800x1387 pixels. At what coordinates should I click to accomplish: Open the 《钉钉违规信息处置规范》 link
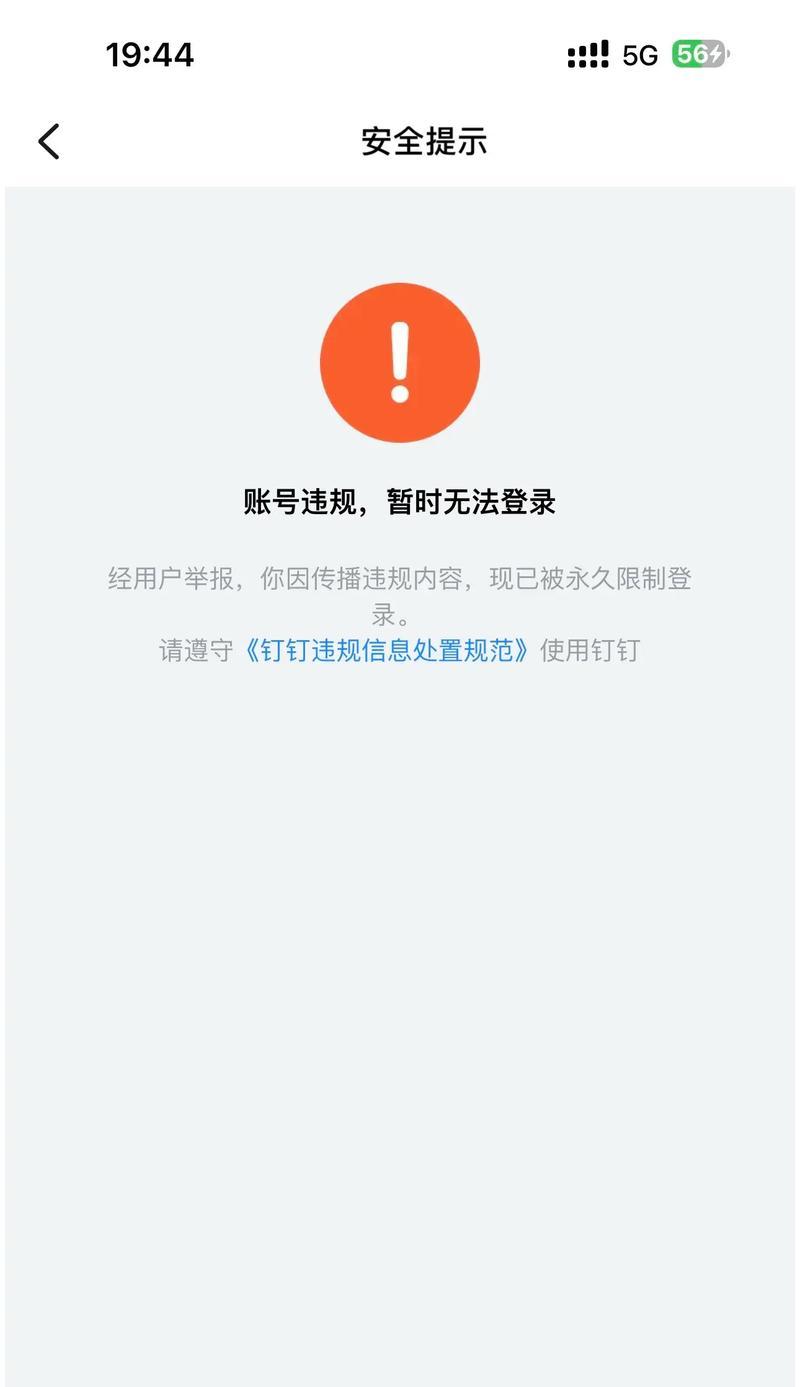[386, 650]
